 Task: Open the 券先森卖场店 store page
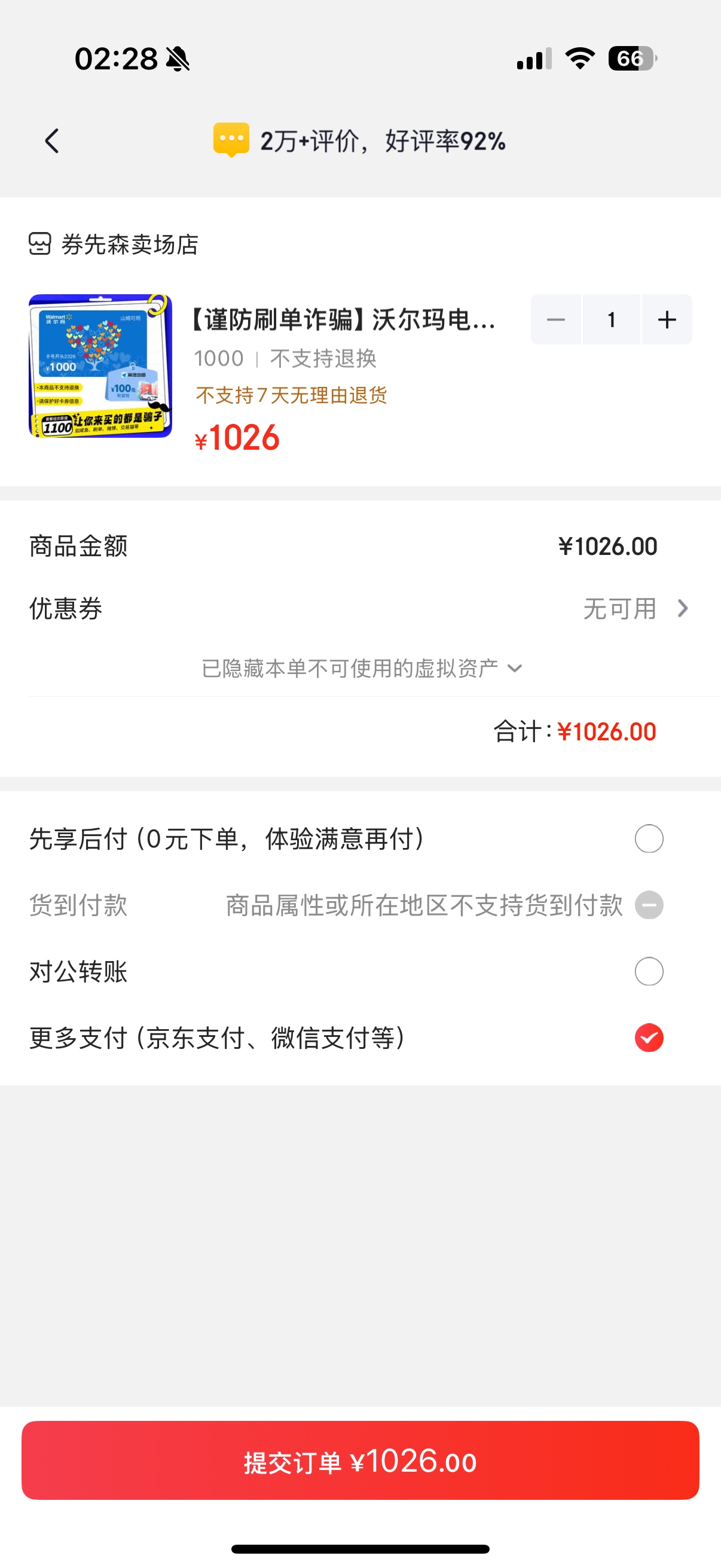[114, 245]
